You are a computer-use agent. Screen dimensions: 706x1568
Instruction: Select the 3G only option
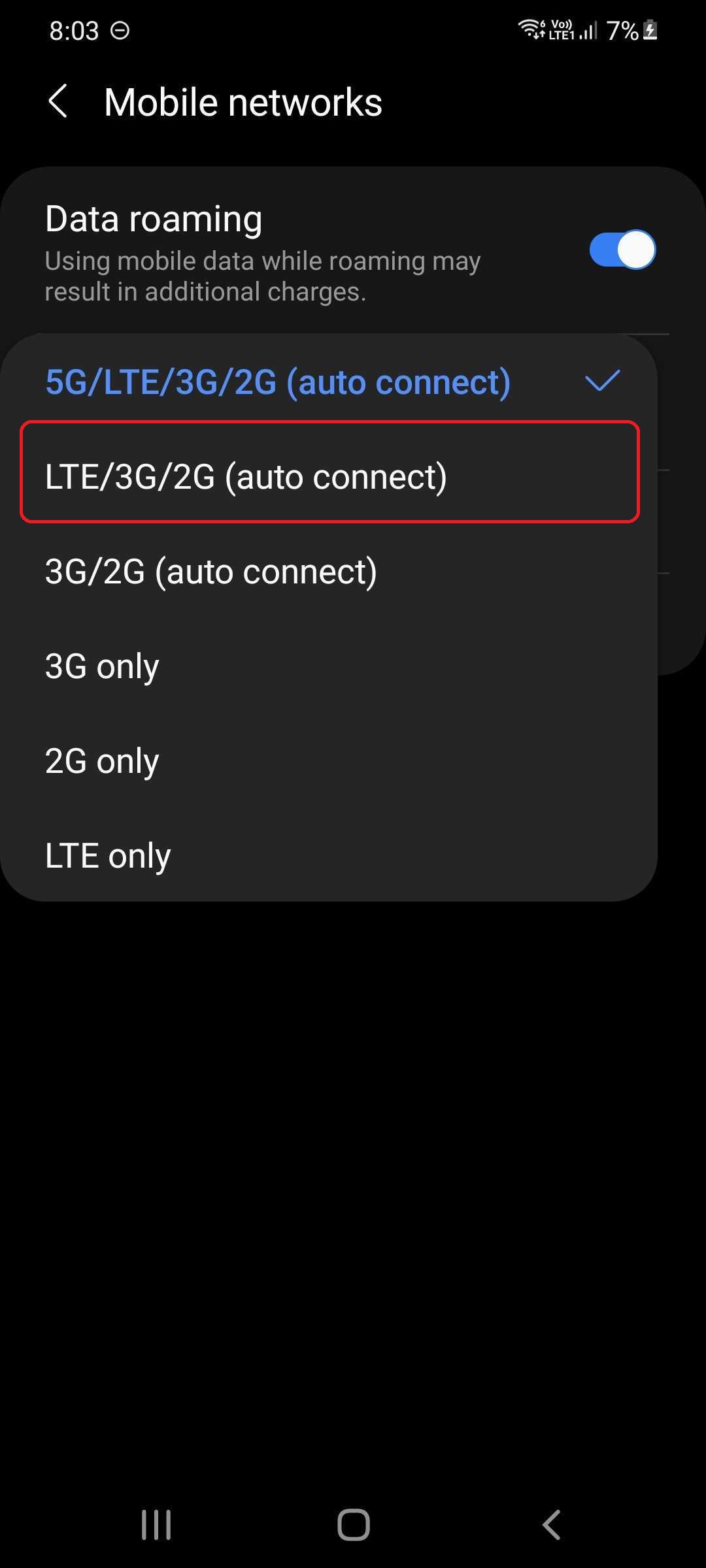[102, 666]
